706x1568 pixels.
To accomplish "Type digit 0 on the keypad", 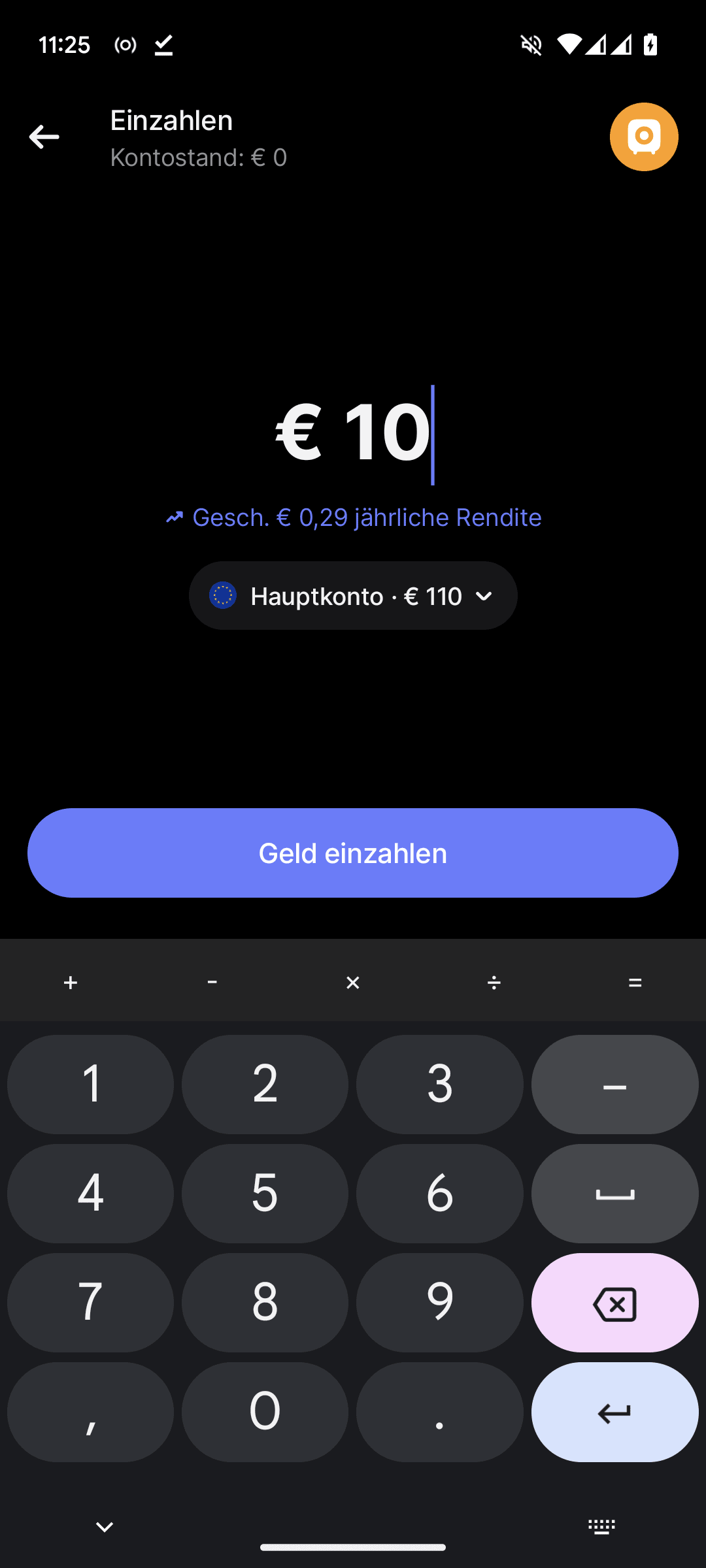I will (265, 1413).
